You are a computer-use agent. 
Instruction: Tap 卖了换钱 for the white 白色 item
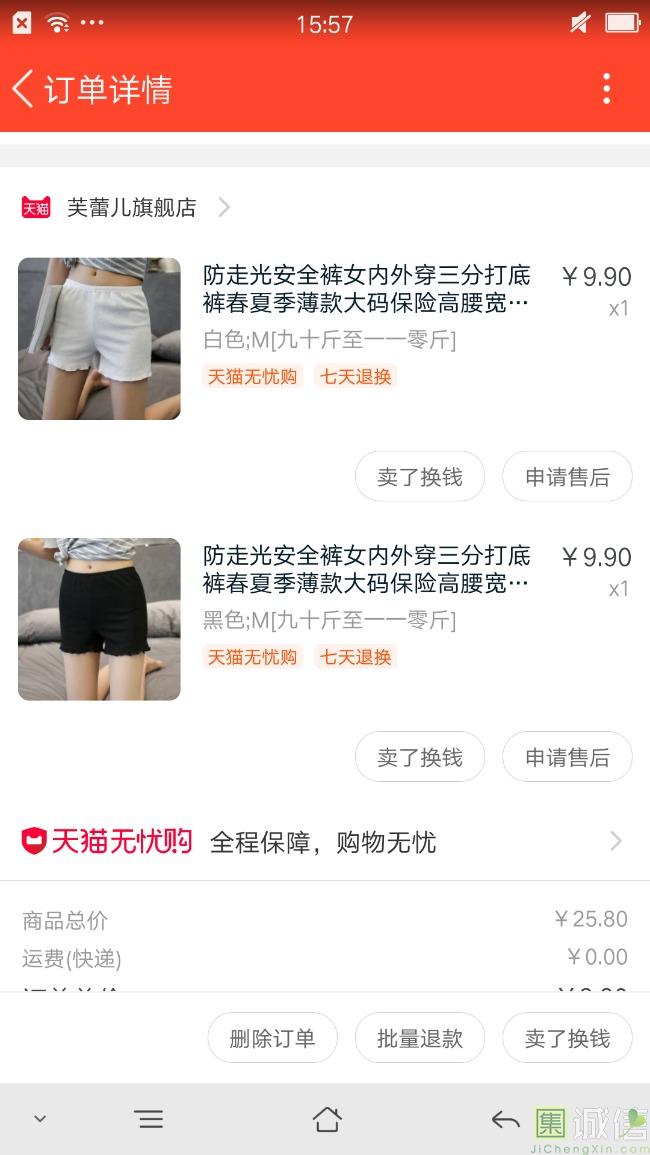[419, 477]
